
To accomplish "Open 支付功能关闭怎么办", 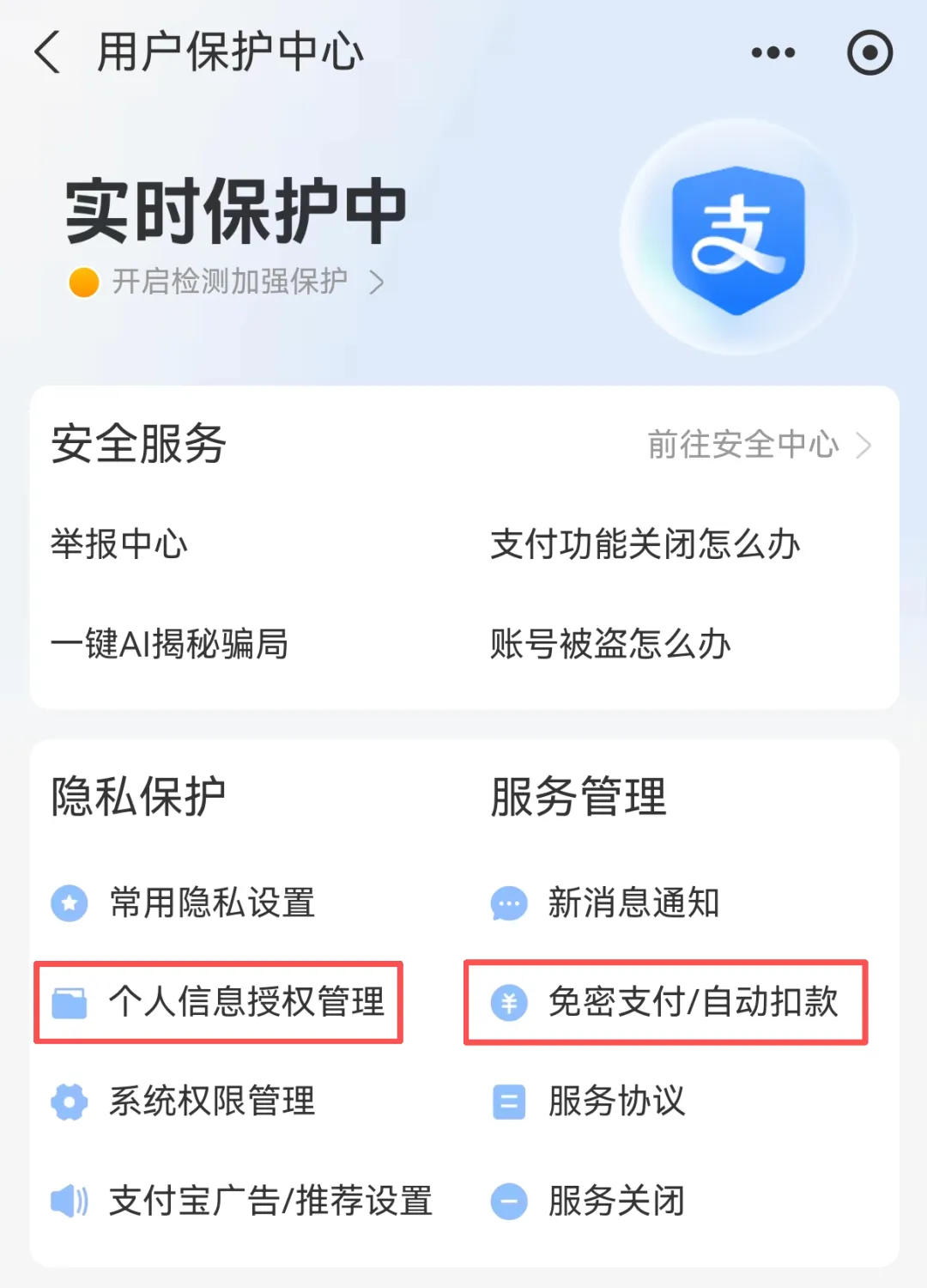I will tap(645, 544).
